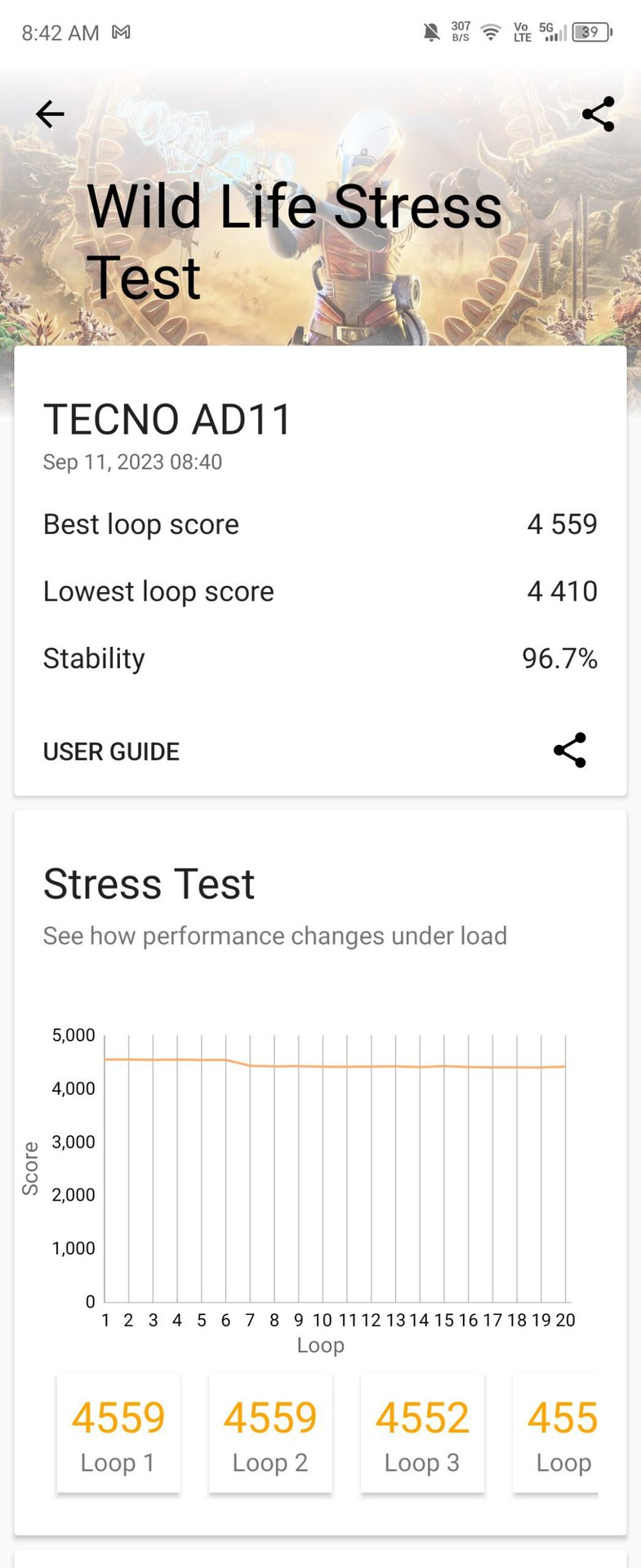Open the Loop 1 score card
The height and width of the screenshot is (1568, 641).
tap(118, 1433)
